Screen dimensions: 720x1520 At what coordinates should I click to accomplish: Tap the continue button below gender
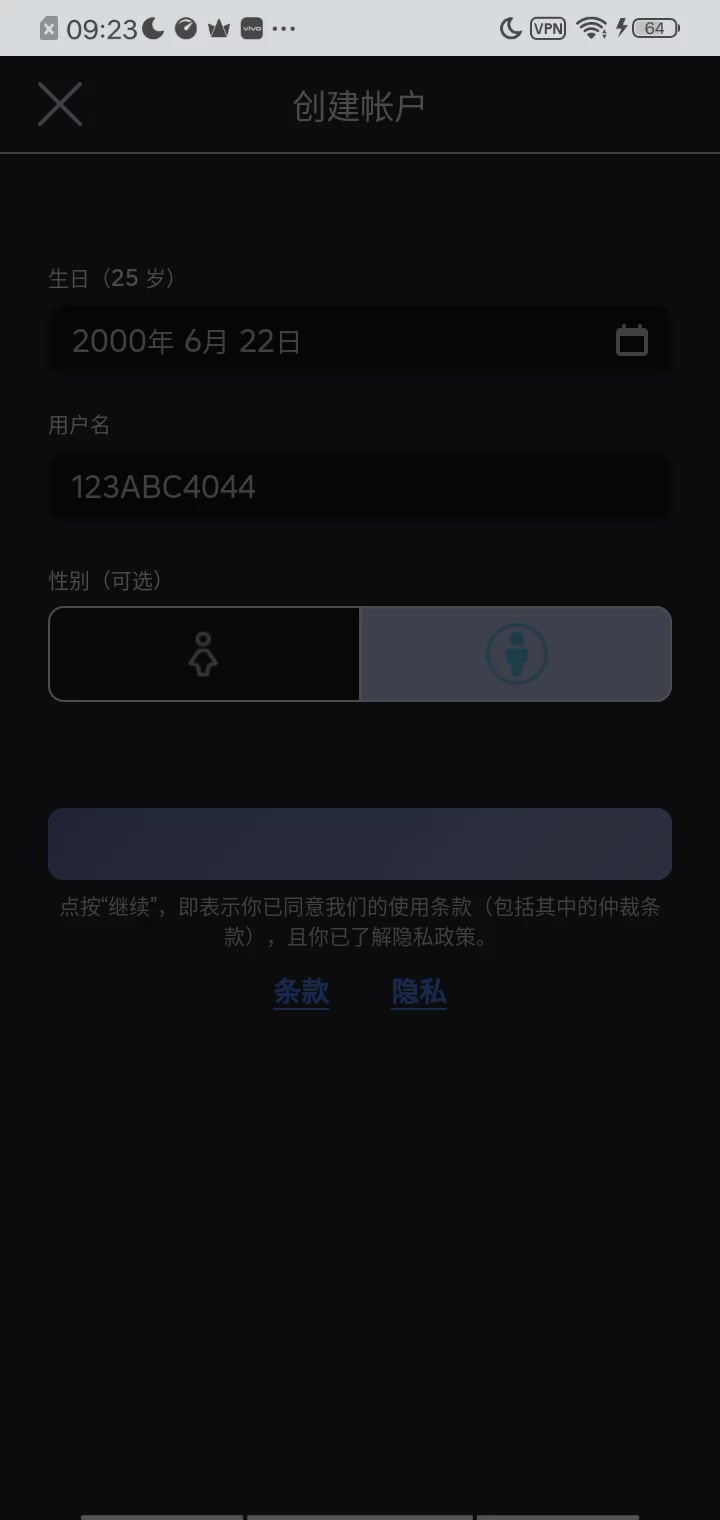[x=360, y=844]
